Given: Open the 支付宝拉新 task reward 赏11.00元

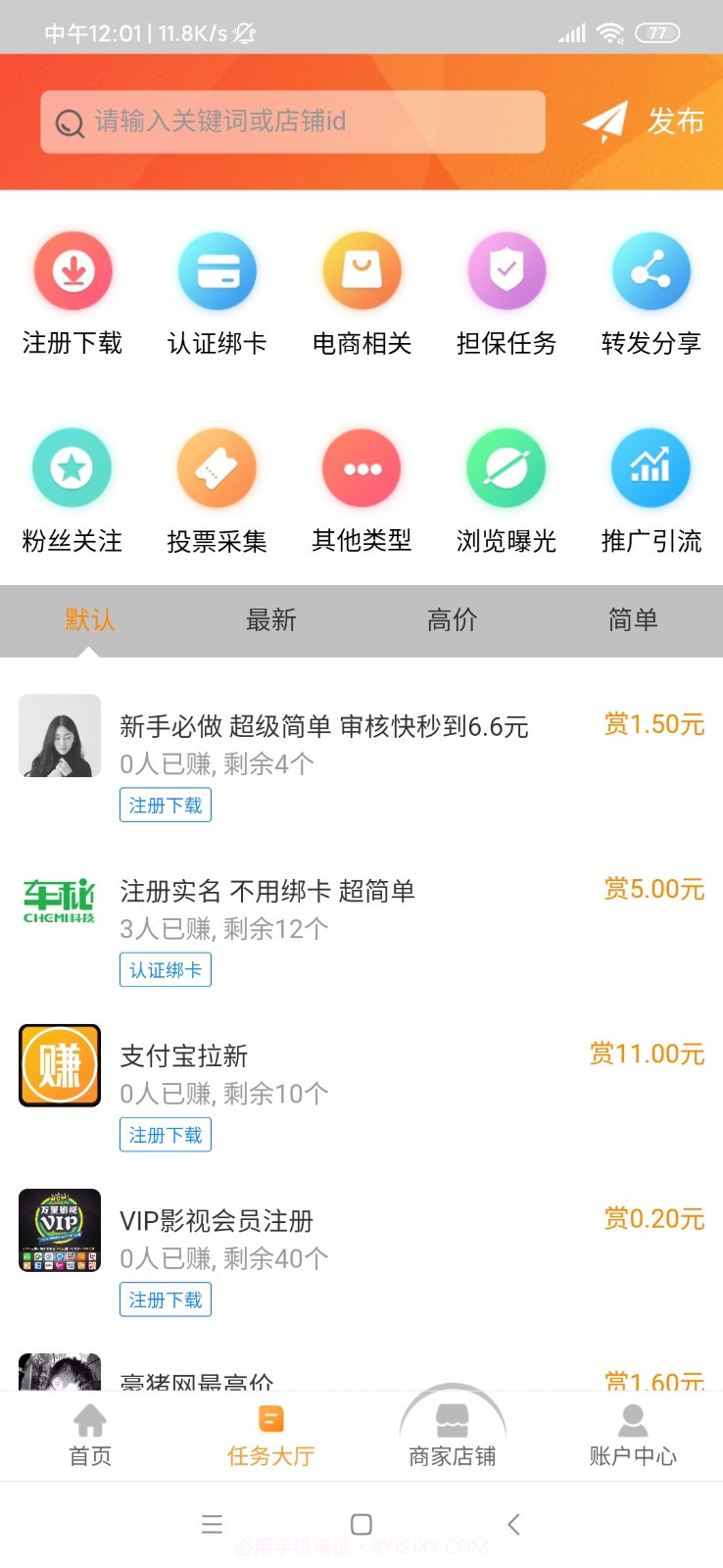Looking at the screenshot, I should pos(648,1053).
